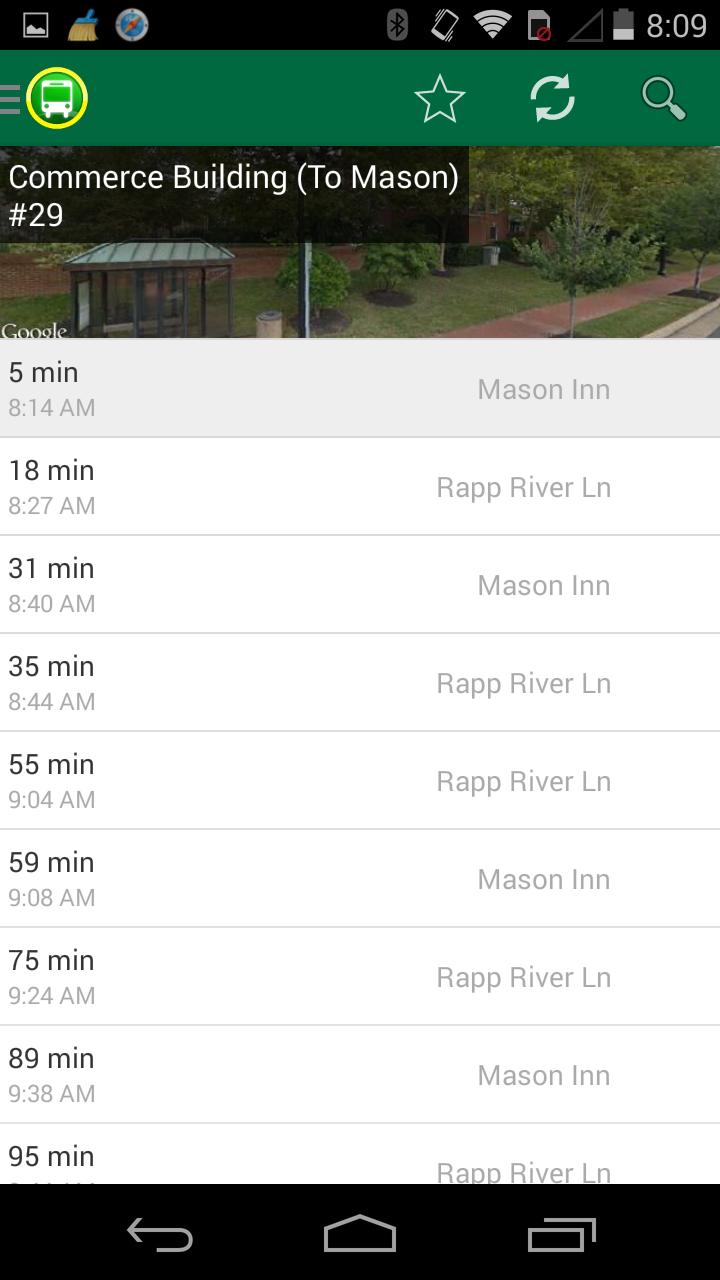Select the 8:40 AM Mason Inn departure

360,585
